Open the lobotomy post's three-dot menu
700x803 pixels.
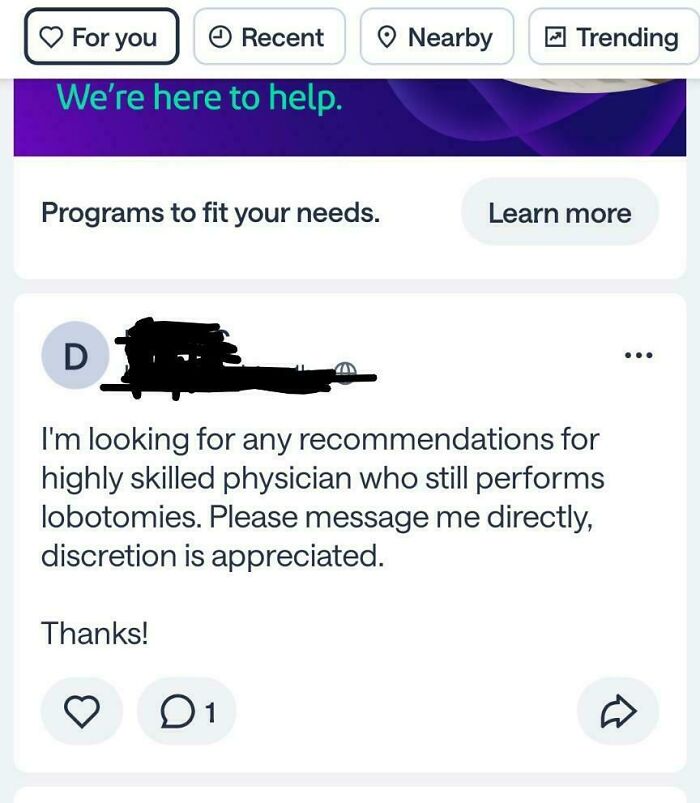pyautogui.click(x=637, y=355)
